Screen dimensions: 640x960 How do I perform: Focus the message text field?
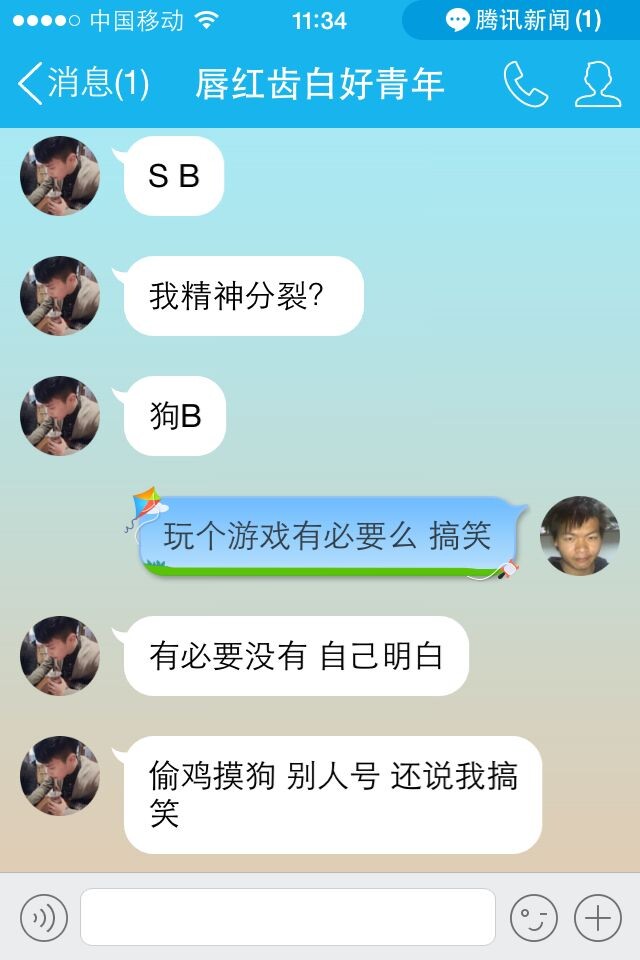coord(288,917)
